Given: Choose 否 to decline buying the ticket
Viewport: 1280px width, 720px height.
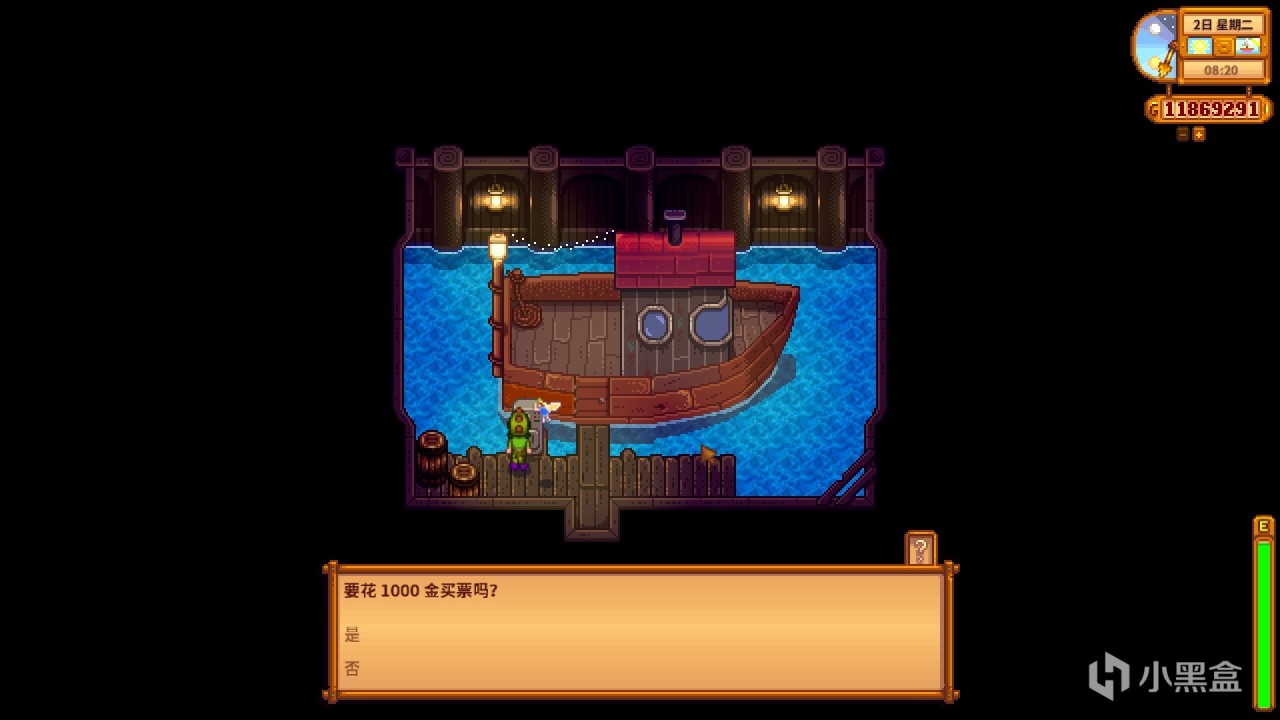Looking at the screenshot, I should [x=352, y=669].
